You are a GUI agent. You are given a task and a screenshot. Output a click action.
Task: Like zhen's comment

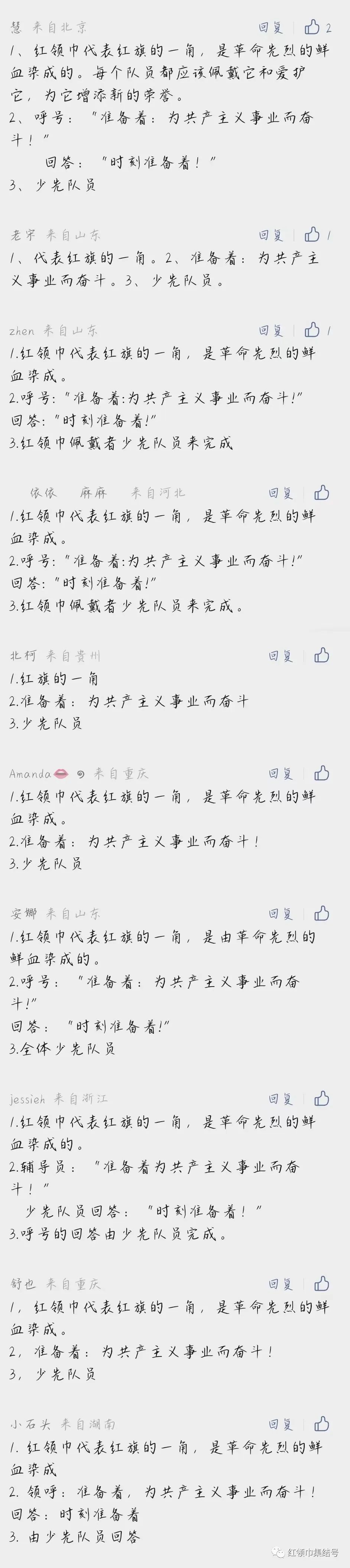point(312,330)
